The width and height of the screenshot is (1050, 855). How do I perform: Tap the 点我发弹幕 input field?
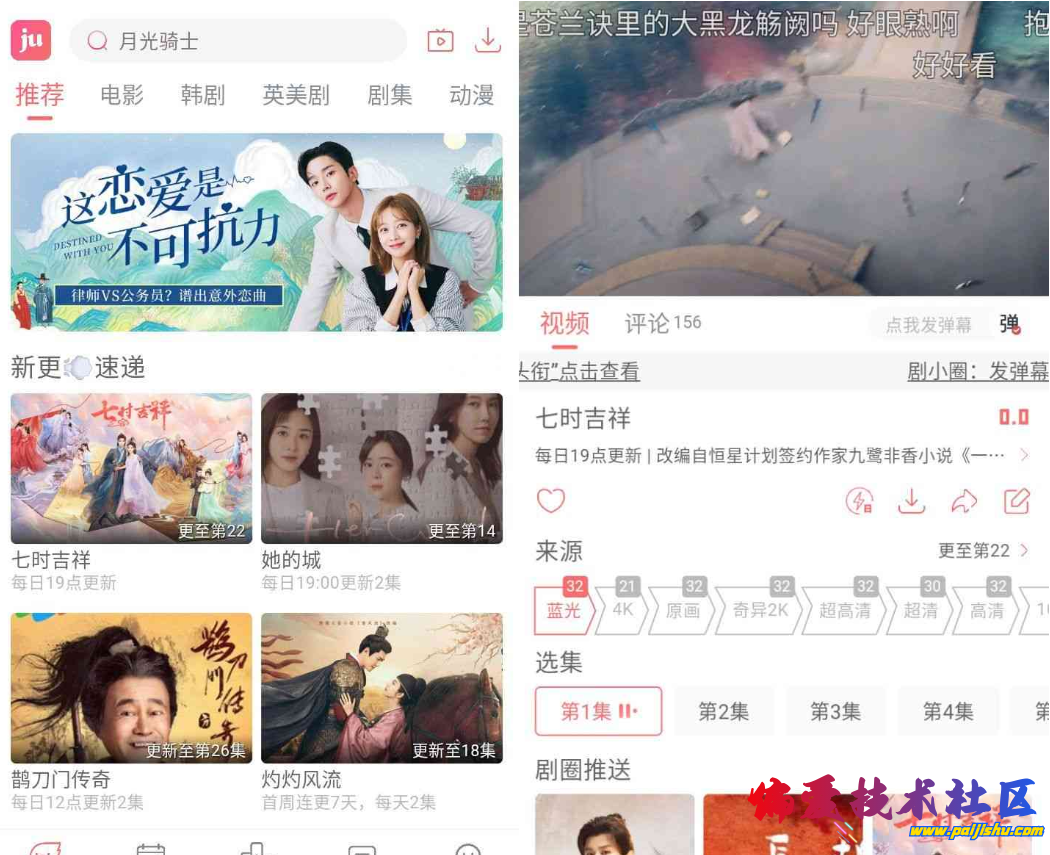[x=928, y=325]
